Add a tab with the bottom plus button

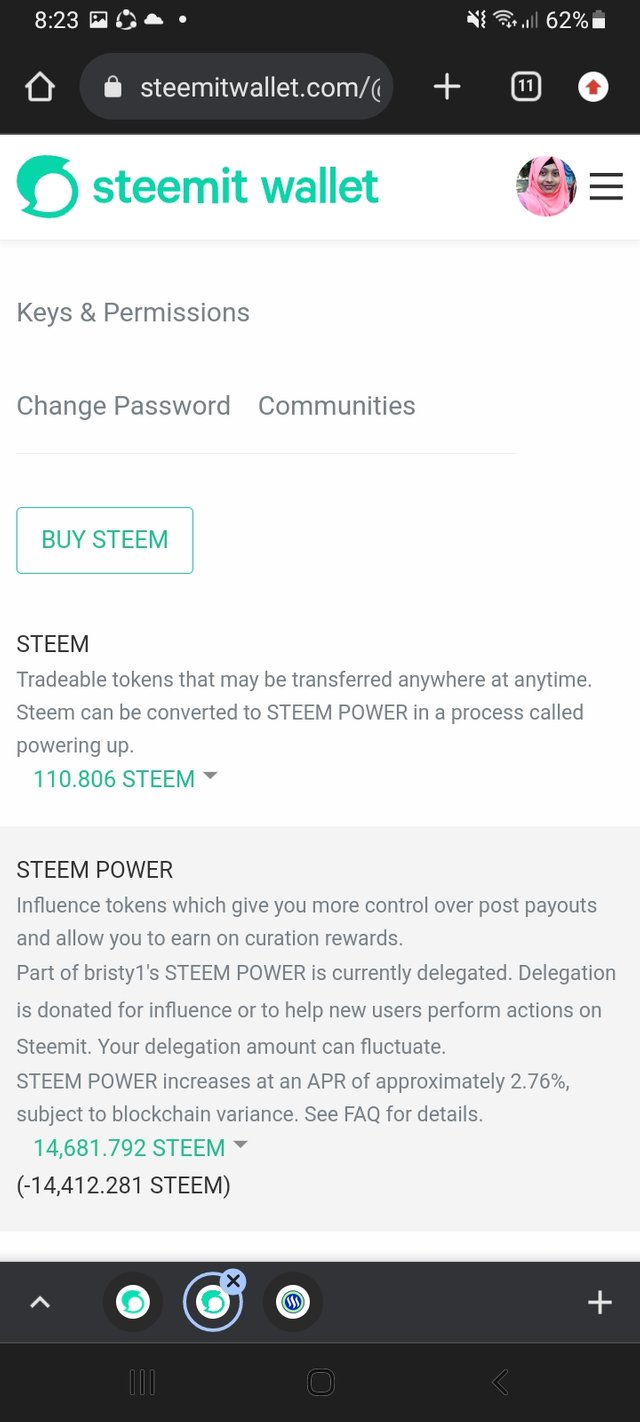pyautogui.click(x=600, y=1302)
